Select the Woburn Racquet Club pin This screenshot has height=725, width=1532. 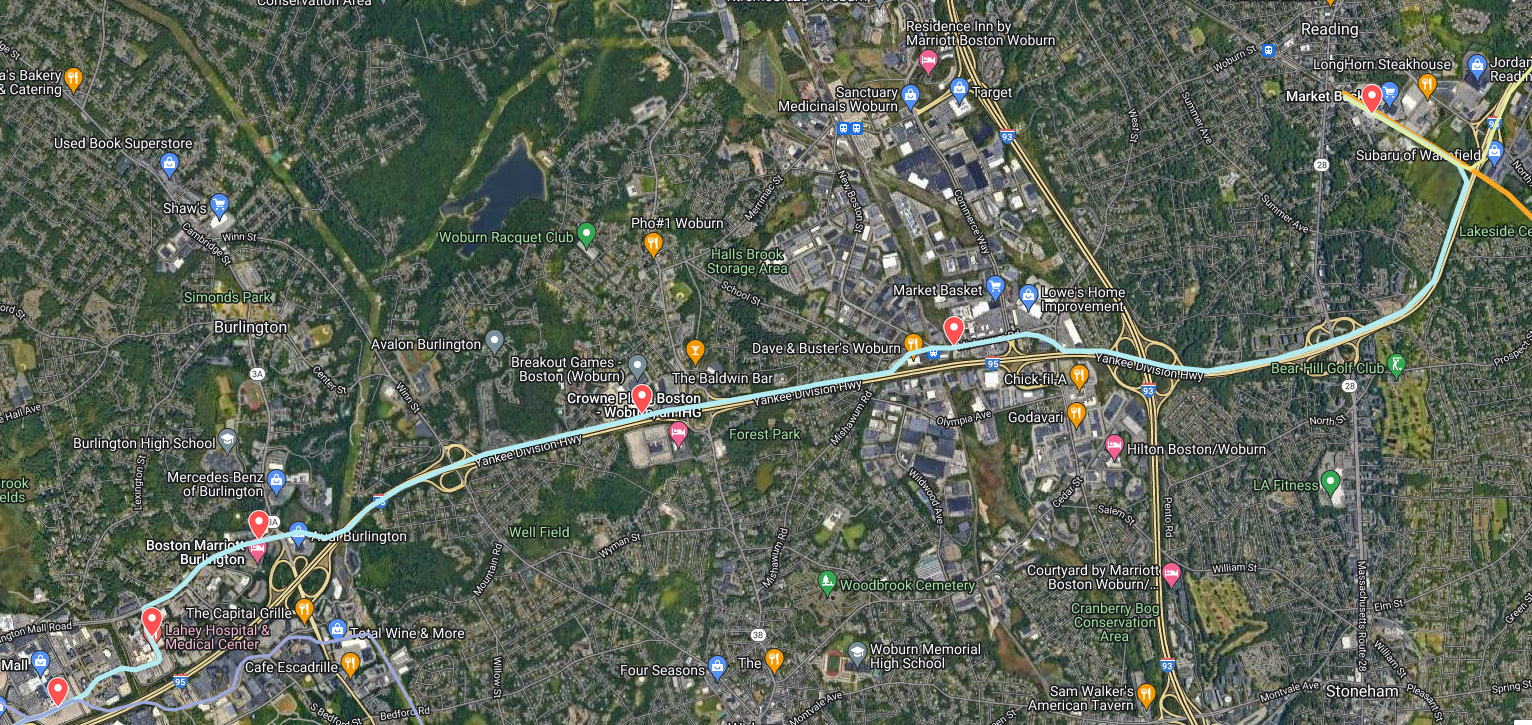click(x=587, y=236)
